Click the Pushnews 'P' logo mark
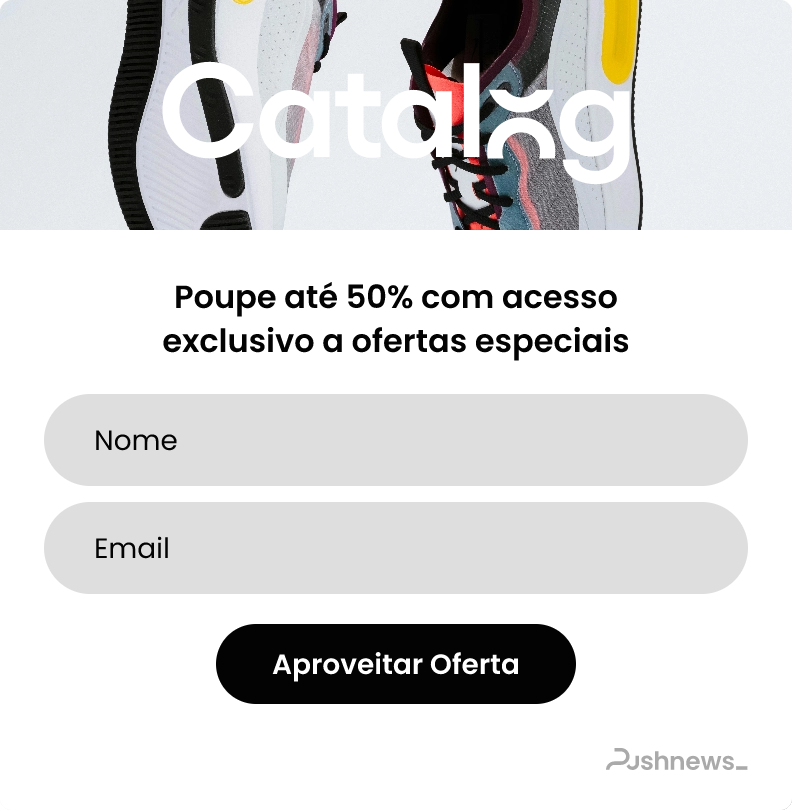 [x=617, y=762]
